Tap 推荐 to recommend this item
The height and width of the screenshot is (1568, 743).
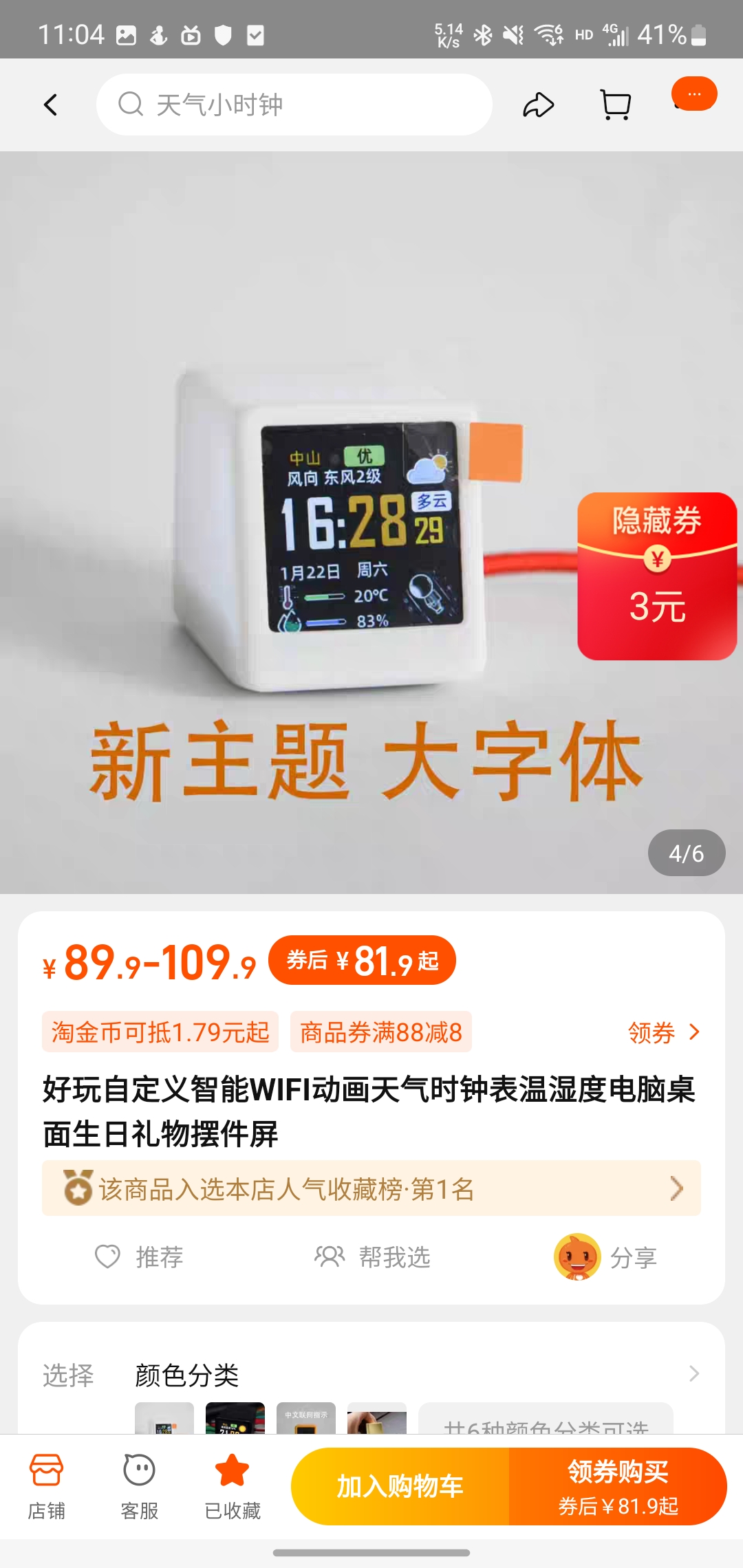click(x=140, y=1257)
